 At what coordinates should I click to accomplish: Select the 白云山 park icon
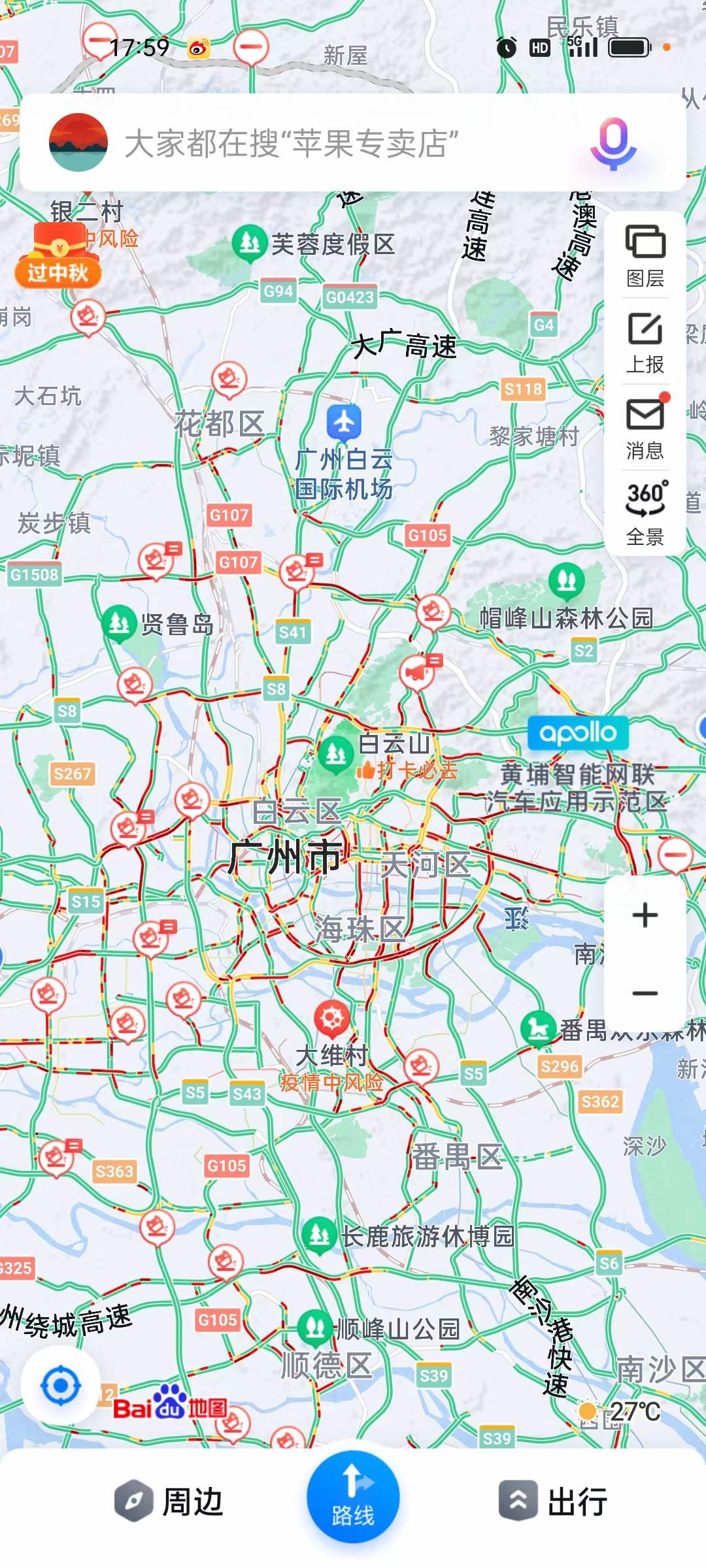pos(336,755)
